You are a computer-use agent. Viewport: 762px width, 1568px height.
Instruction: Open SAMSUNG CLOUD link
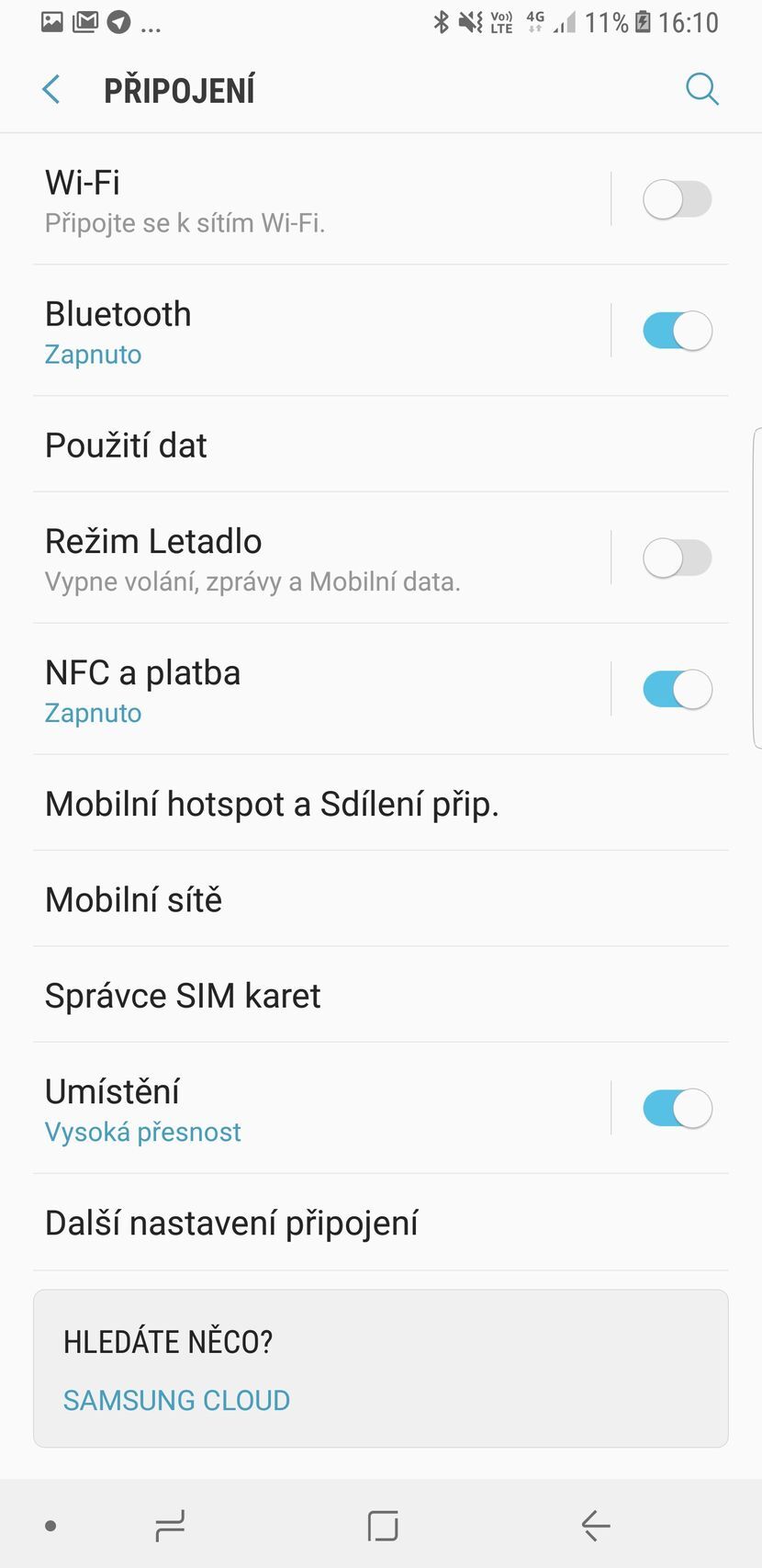coord(176,1400)
